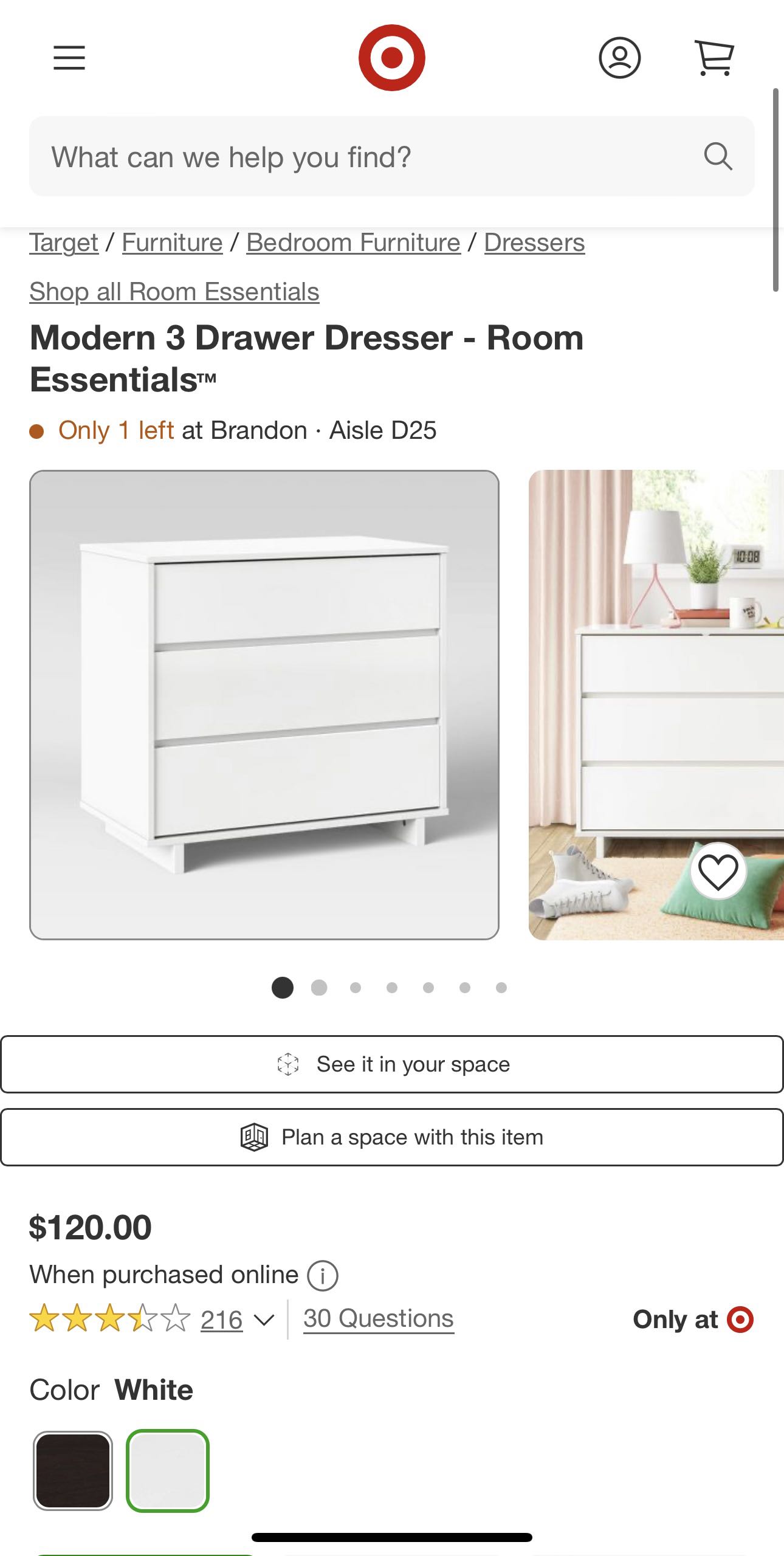This screenshot has width=784, height=1556.
Task: Open the hamburger menu
Action: click(x=69, y=58)
